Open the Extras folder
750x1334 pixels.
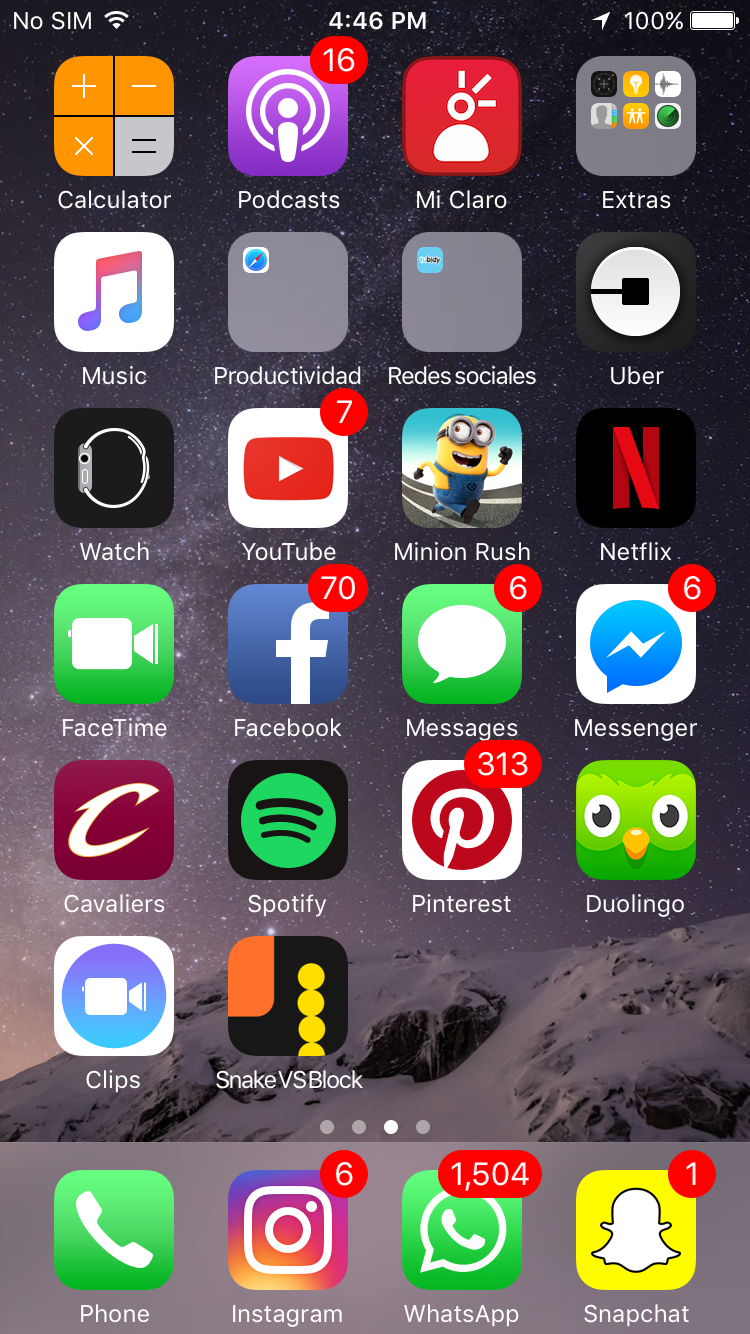636,116
